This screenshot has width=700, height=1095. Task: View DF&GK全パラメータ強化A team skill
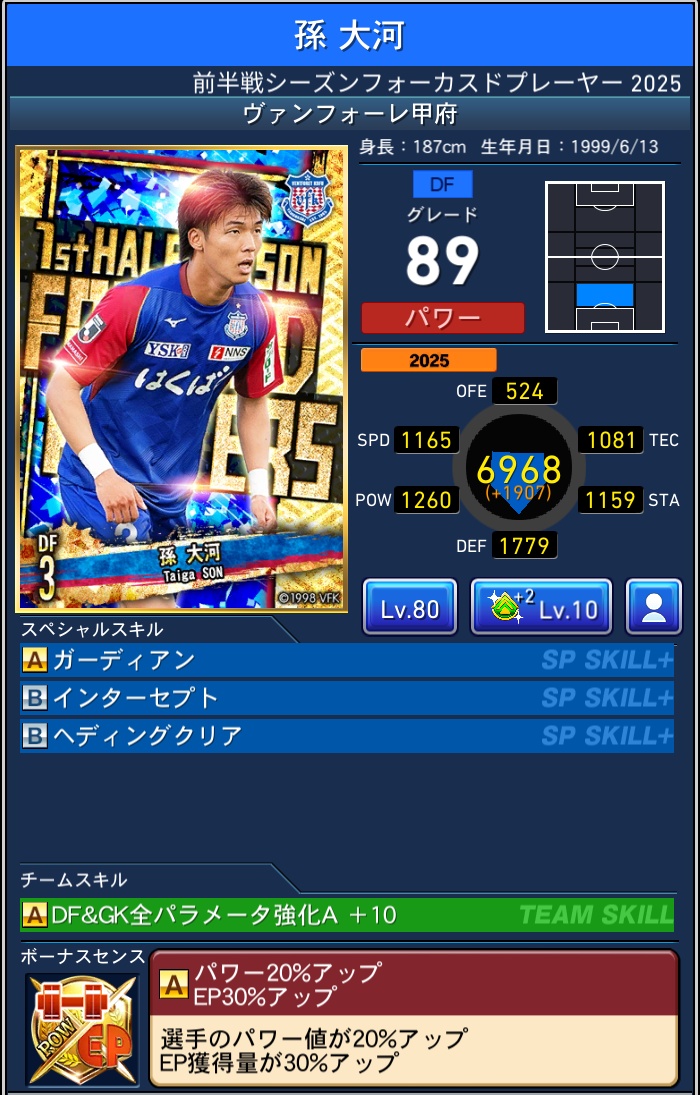pos(346,914)
